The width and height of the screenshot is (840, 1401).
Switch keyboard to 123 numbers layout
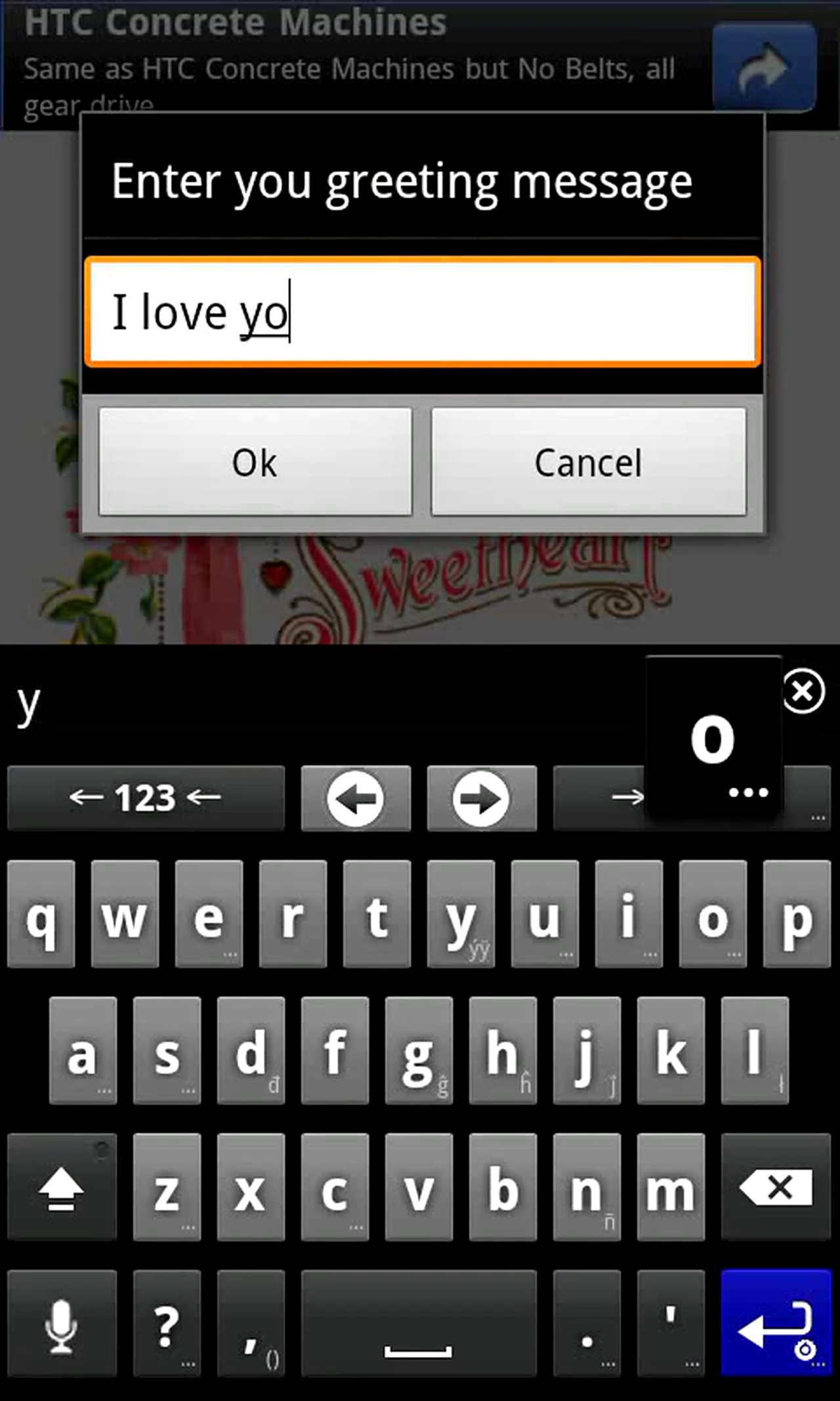tap(146, 798)
